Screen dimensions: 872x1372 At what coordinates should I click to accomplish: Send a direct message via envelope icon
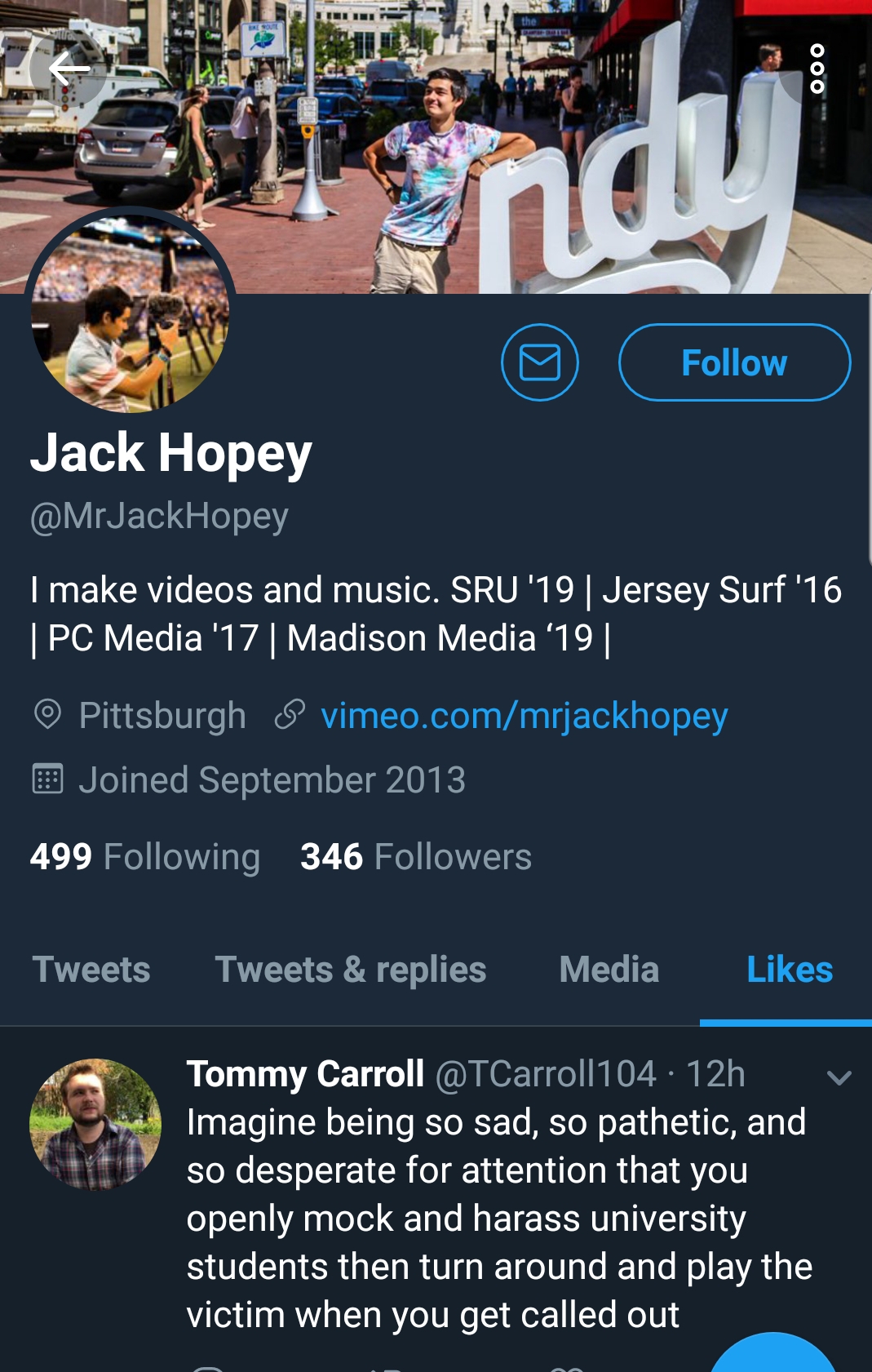click(x=539, y=362)
